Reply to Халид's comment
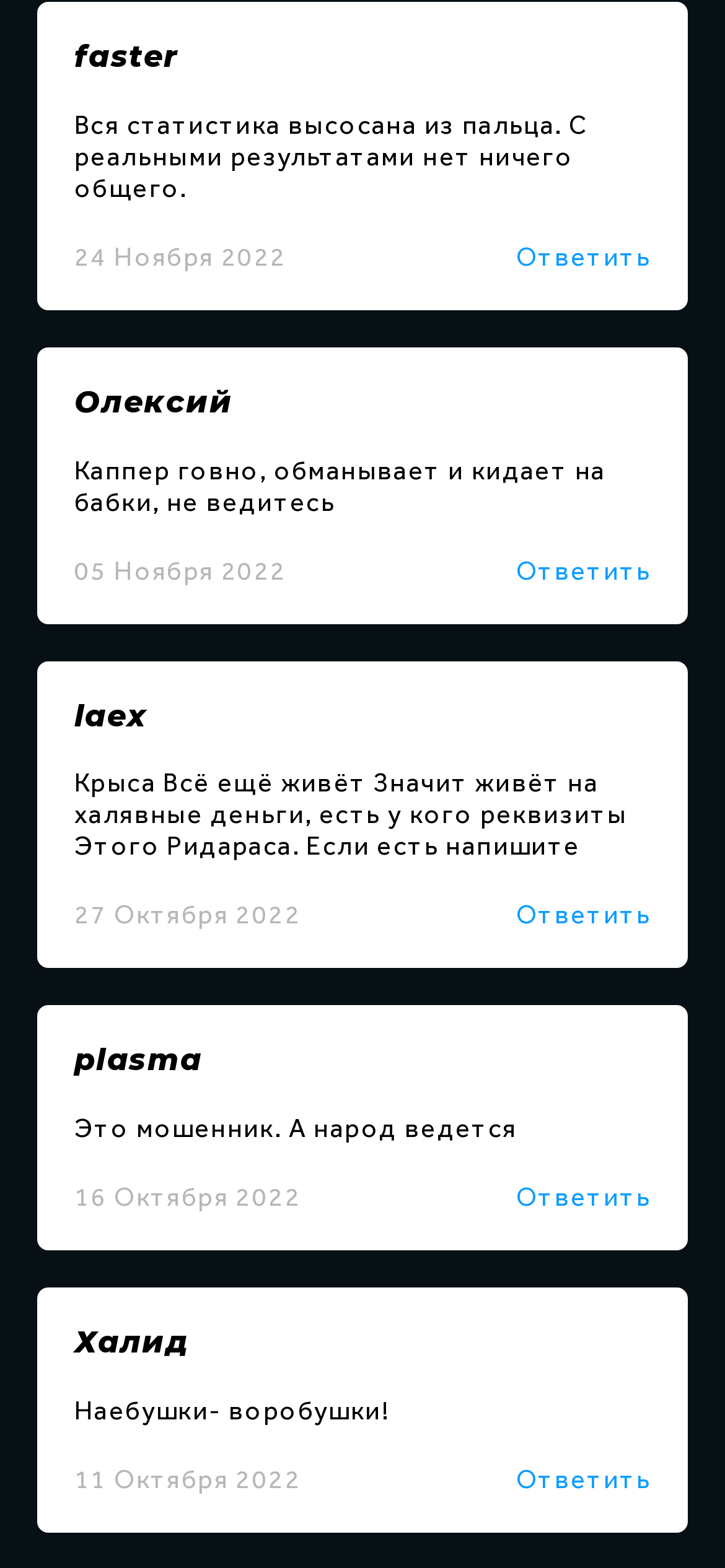The height and width of the screenshot is (1568, 725). pos(583,1480)
